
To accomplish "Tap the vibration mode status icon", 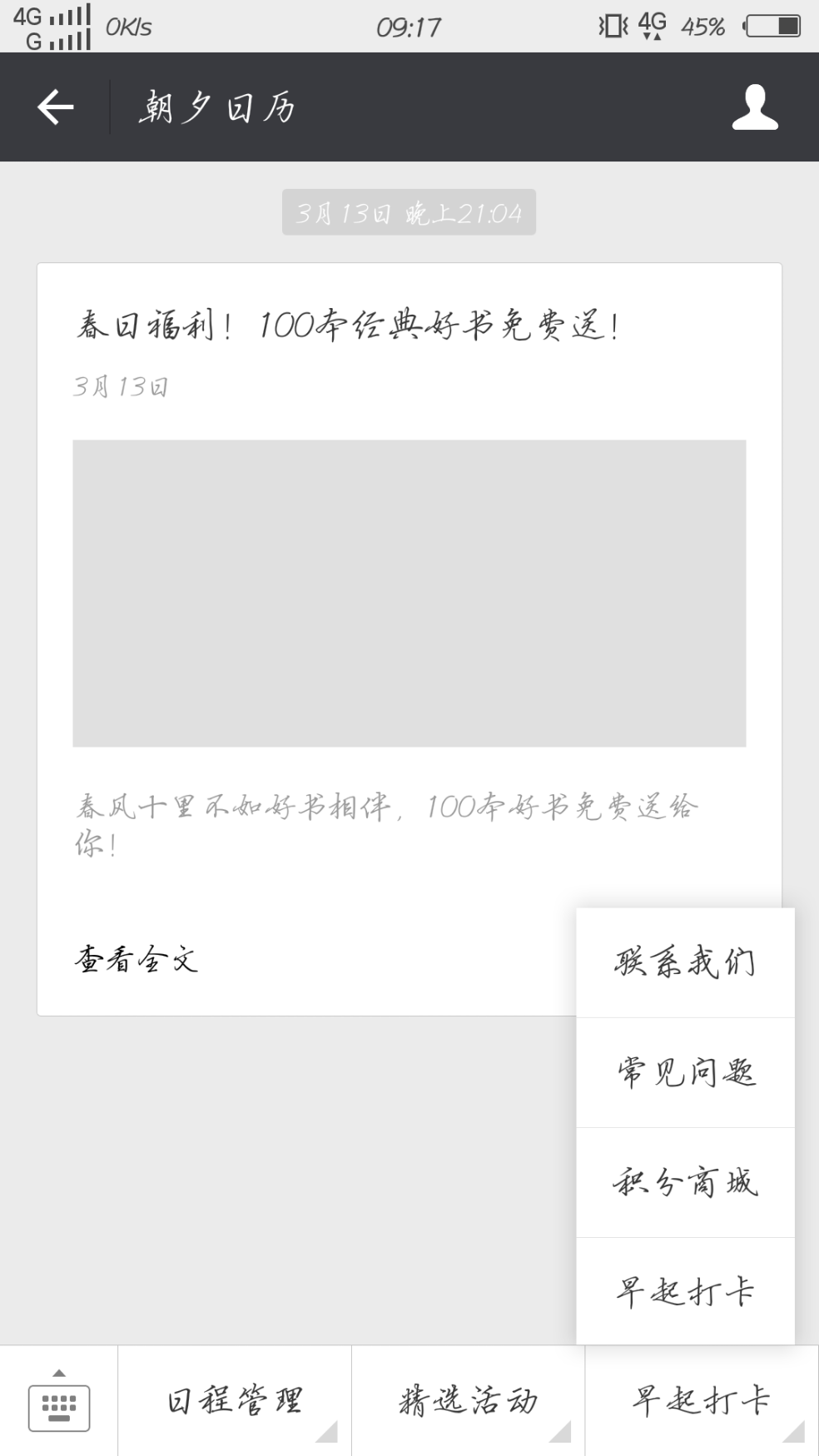I will 613,27.
